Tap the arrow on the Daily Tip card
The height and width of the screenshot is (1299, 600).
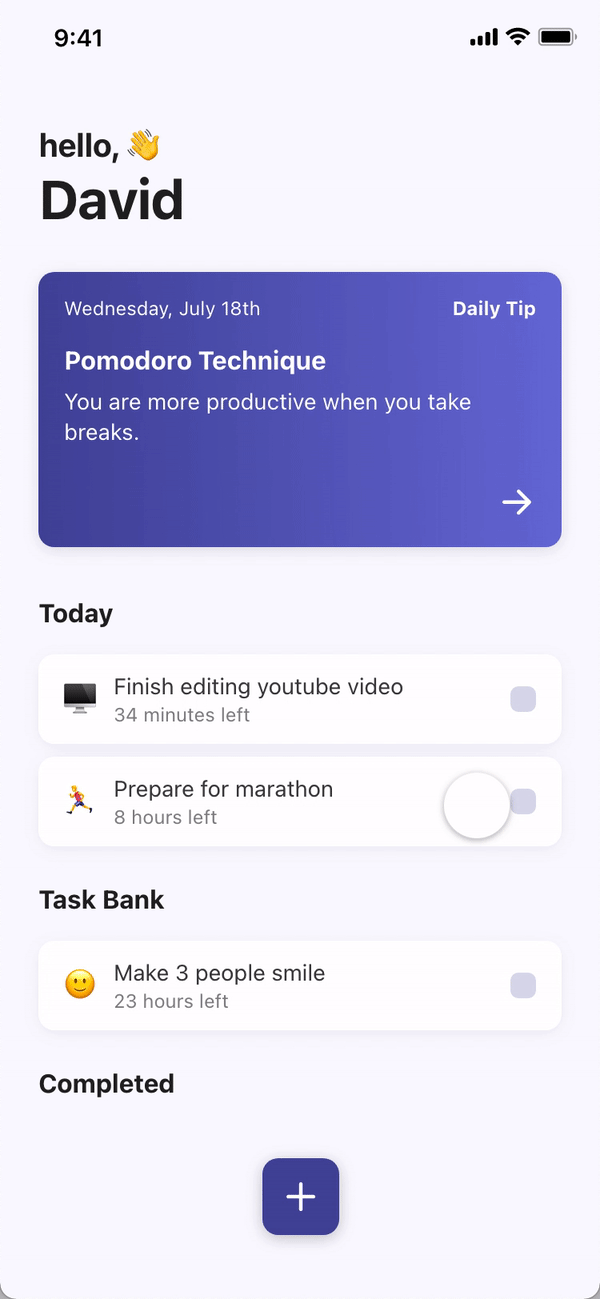click(x=517, y=502)
